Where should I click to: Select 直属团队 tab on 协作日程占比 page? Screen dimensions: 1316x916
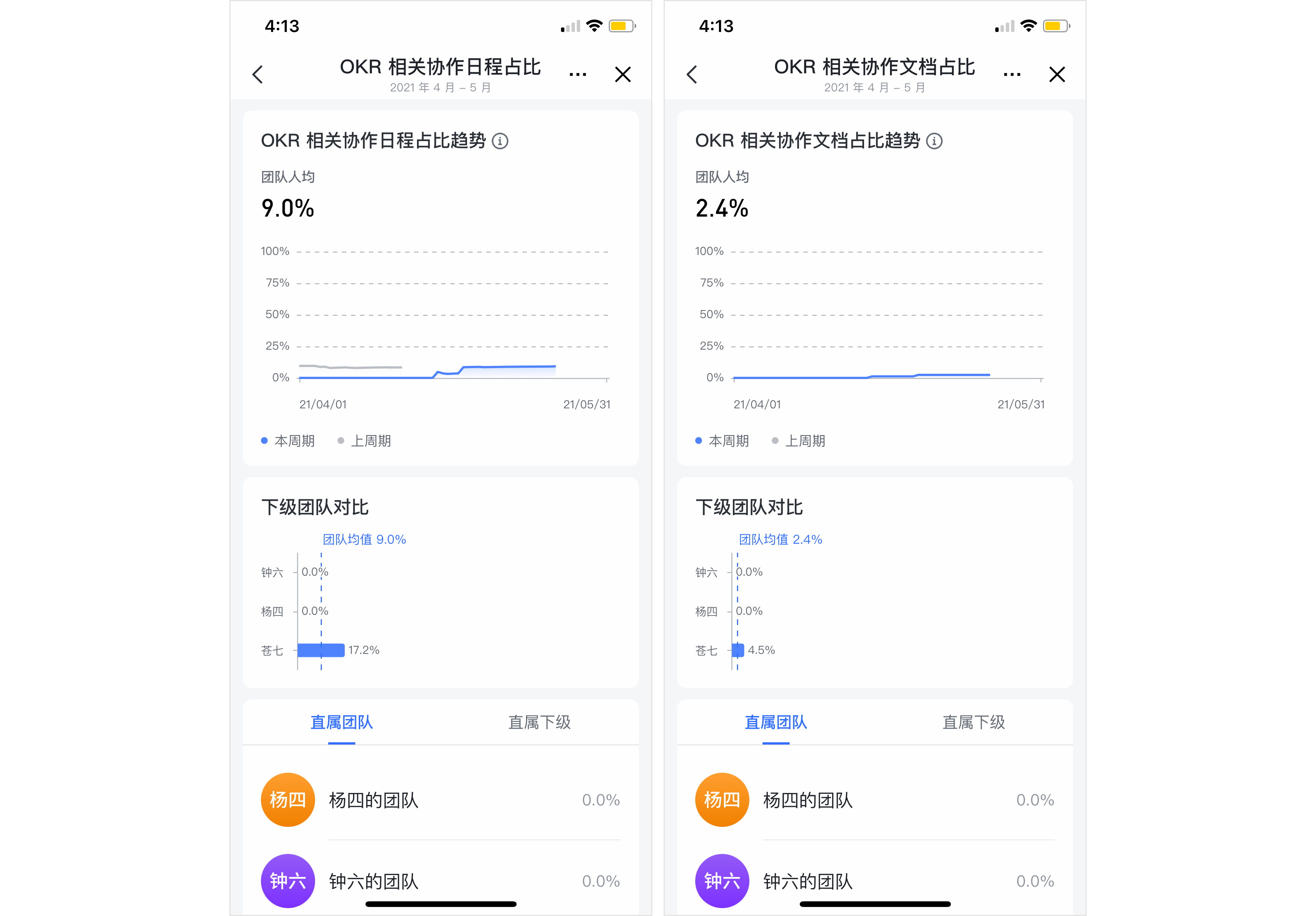click(x=342, y=722)
